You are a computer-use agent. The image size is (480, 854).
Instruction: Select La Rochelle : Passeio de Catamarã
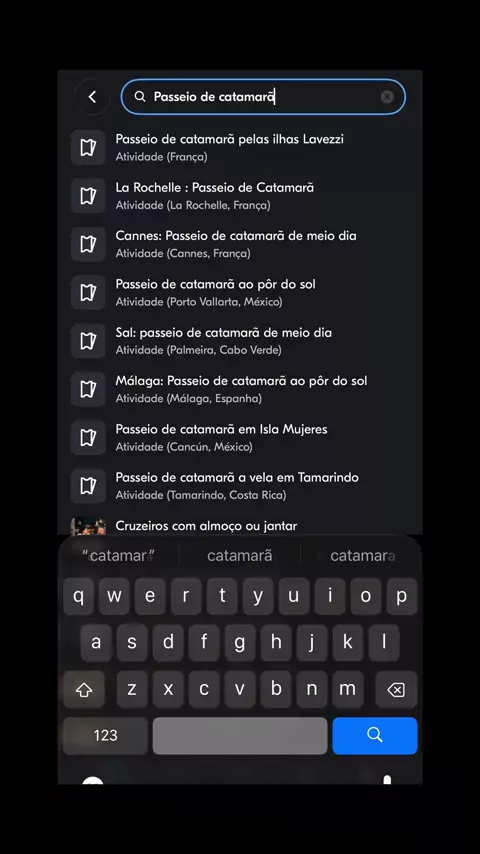click(240, 196)
